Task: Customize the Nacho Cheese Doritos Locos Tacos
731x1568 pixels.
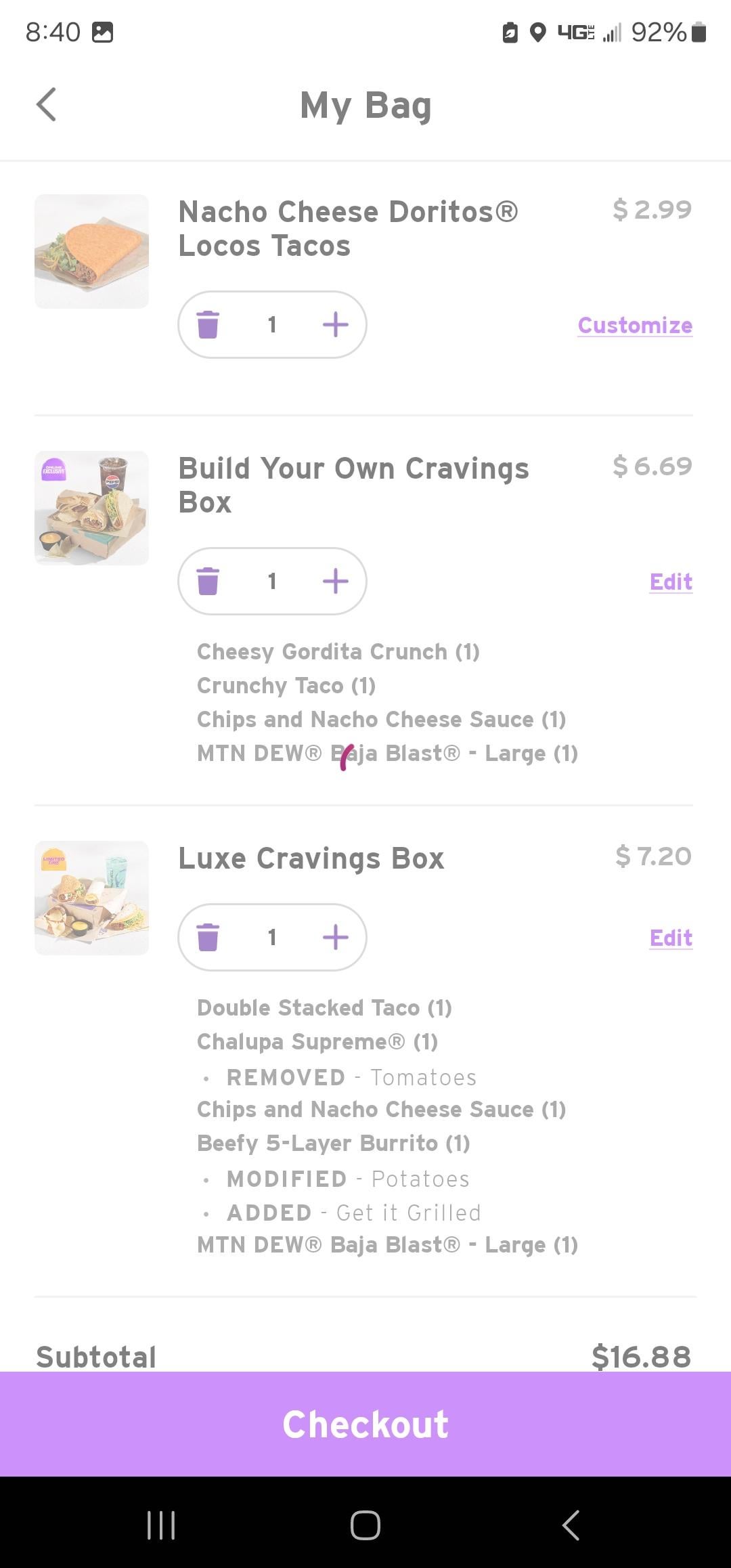Action: pyautogui.click(x=634, y=326)
